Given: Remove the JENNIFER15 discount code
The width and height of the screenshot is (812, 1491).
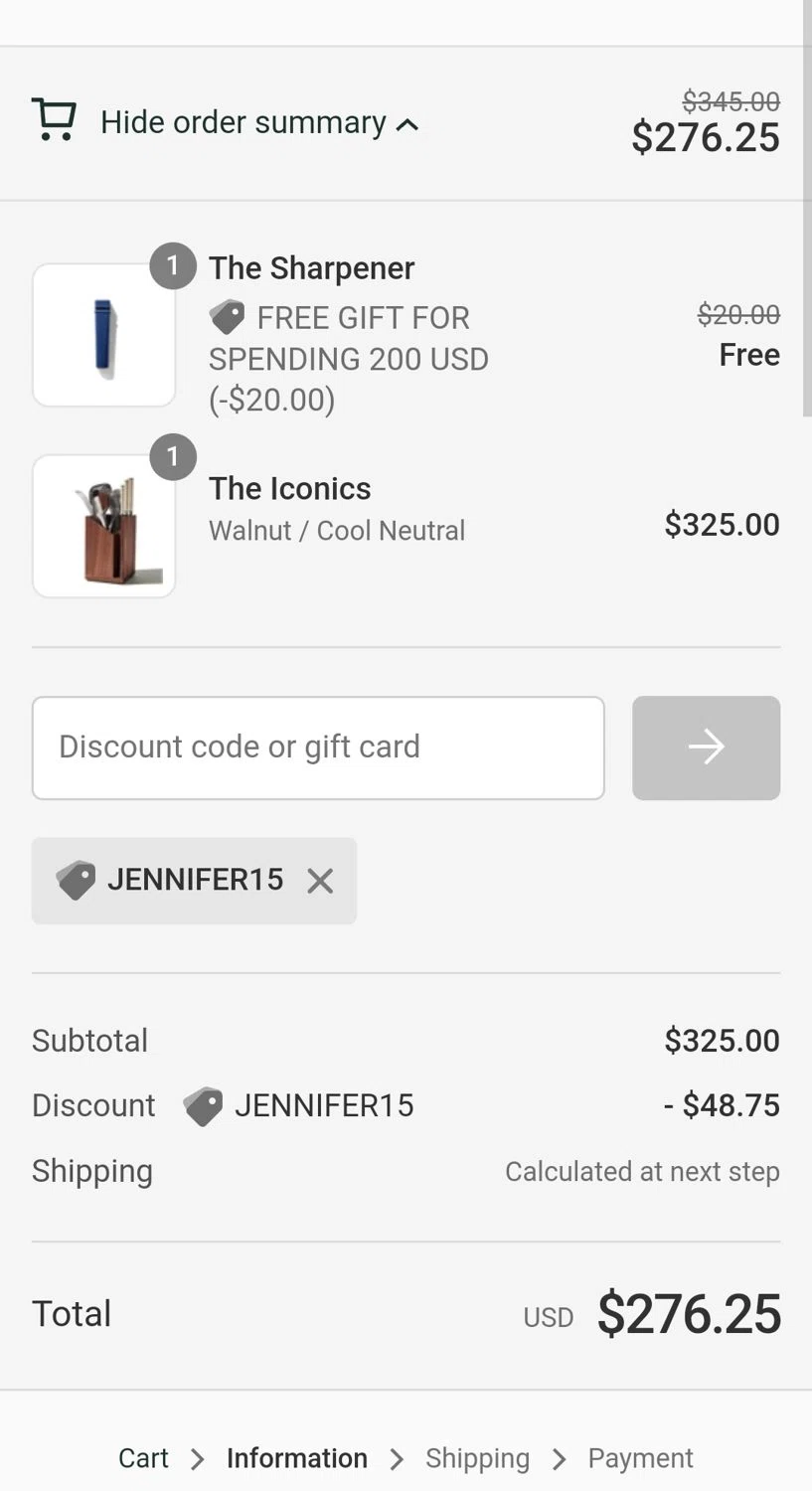Looking at the screenshot, I should 320,881.
